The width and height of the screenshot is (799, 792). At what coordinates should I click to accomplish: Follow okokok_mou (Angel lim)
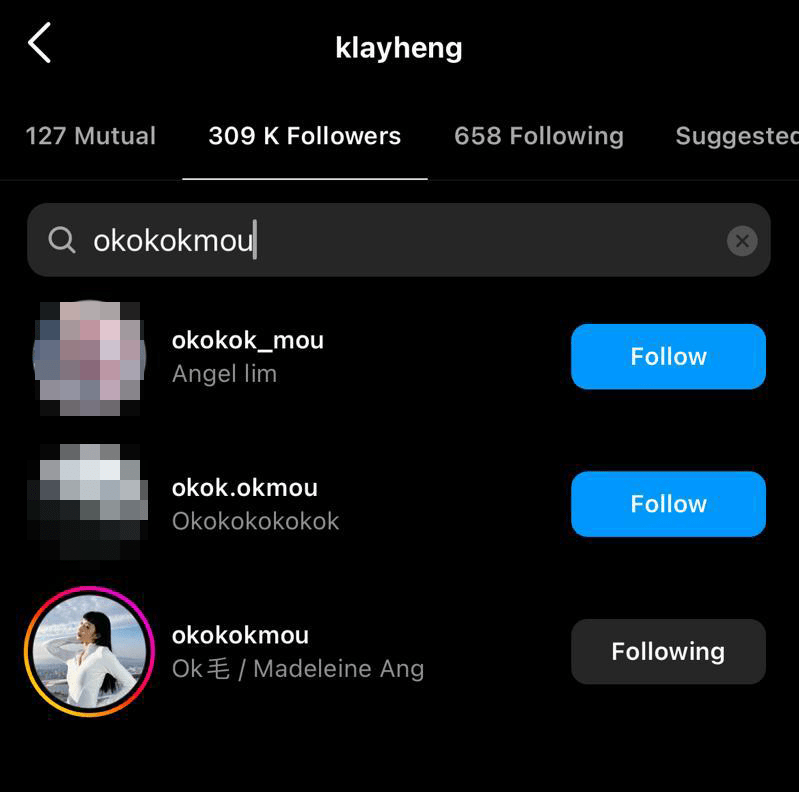tap(668, 357)
